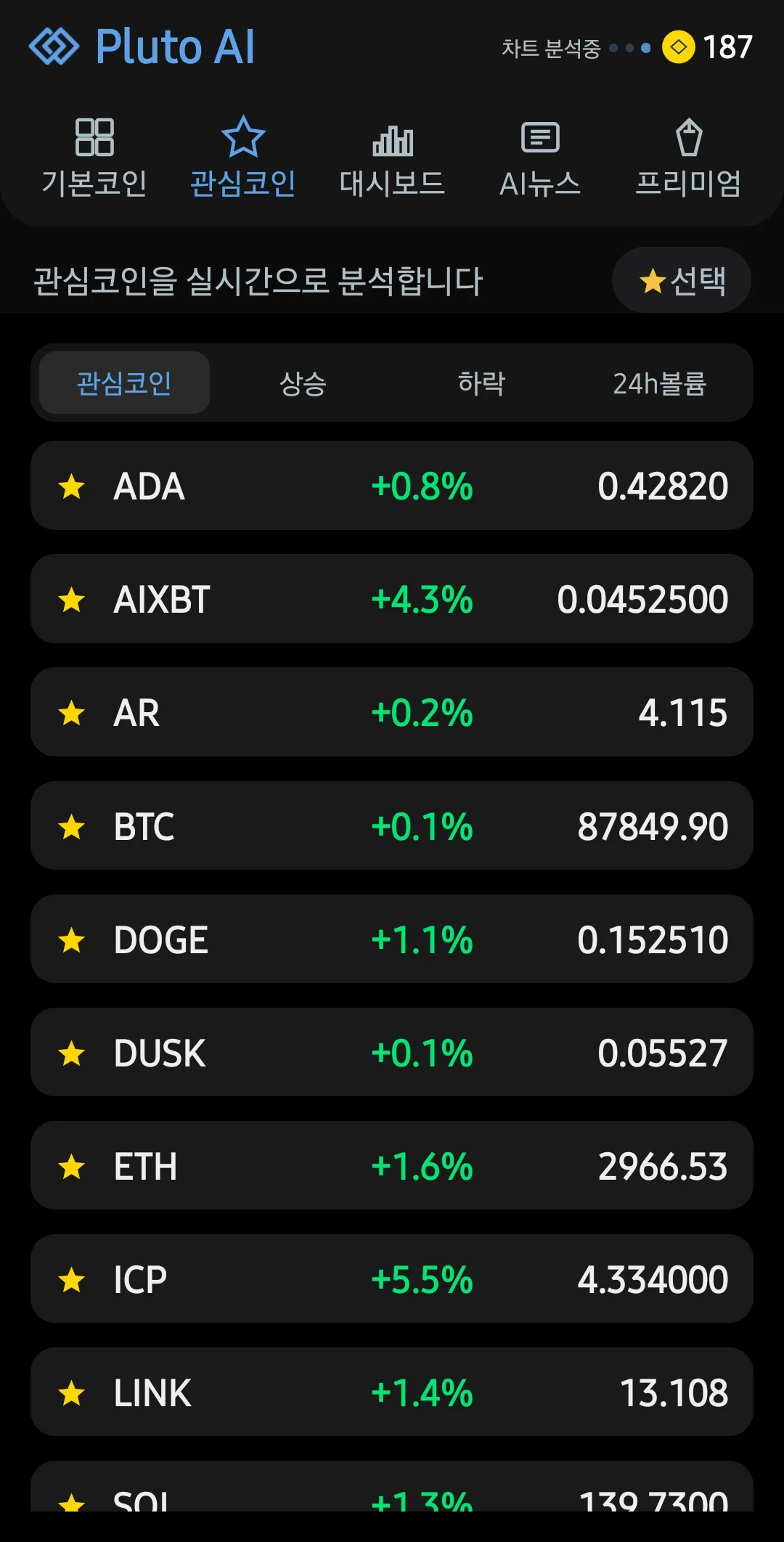
Task: Filter list by 상승
Action: [303, 383]
